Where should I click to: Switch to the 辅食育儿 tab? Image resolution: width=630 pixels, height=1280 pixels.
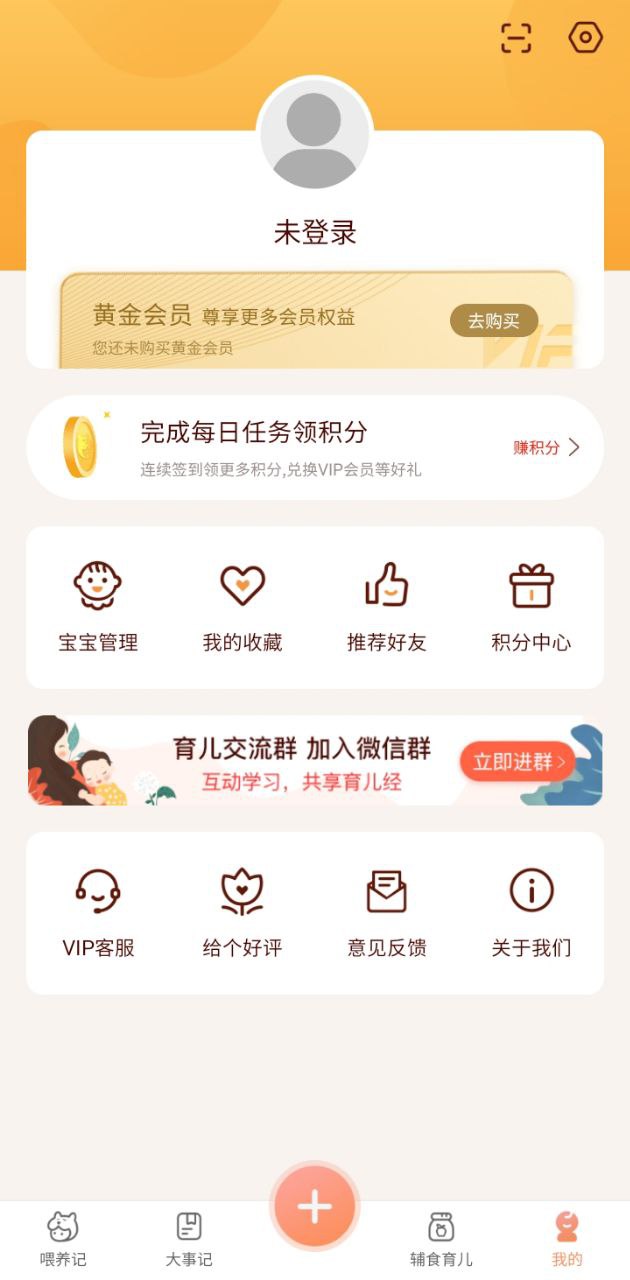(x=441, y=1238)
